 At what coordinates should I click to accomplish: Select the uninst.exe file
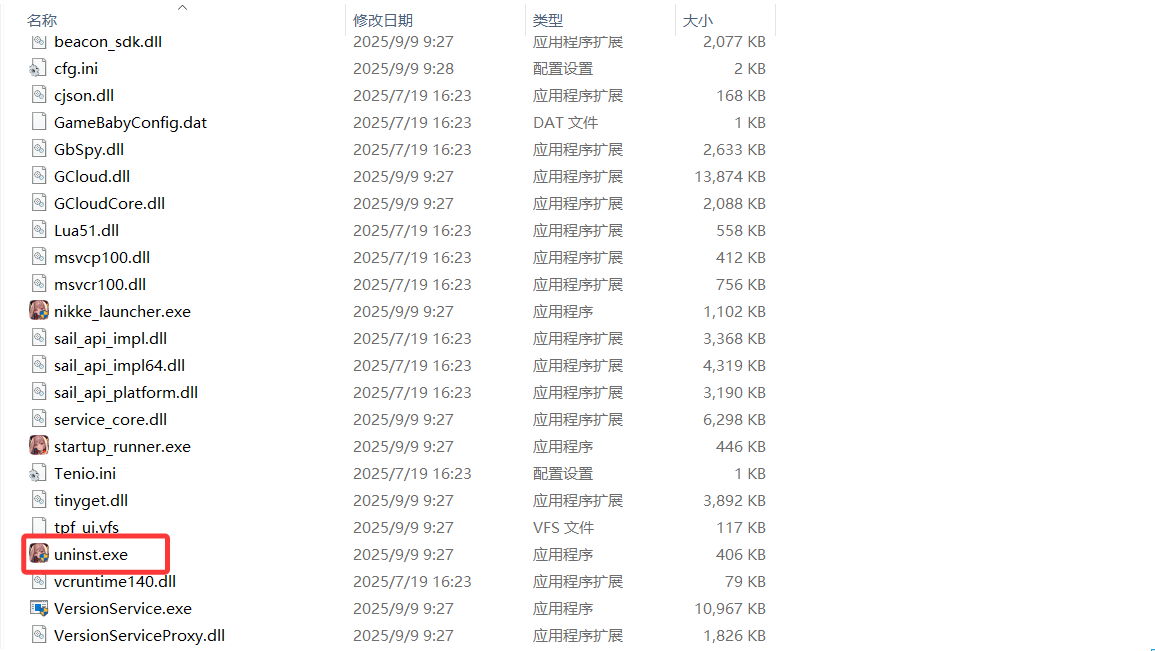90,554
